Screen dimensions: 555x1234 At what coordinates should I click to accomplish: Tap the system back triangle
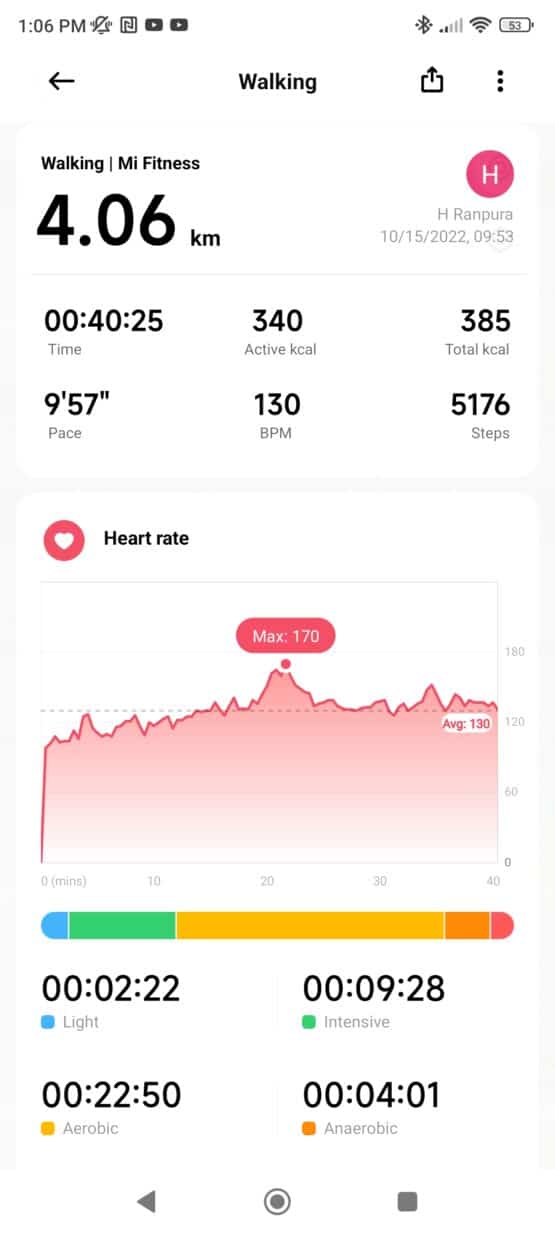pyautogui.click(x=146, y=1201)
